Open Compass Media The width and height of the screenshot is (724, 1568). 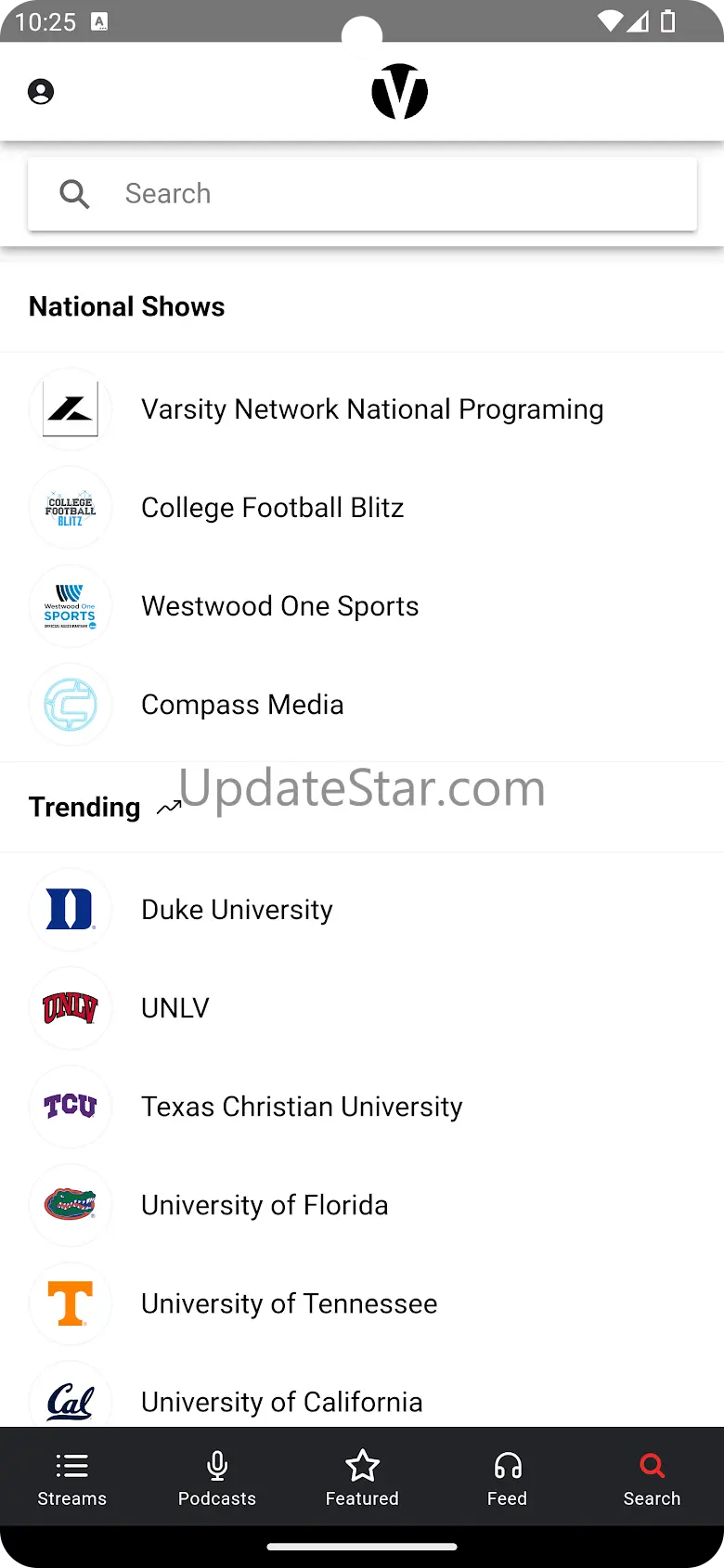[x=362, y=705]
